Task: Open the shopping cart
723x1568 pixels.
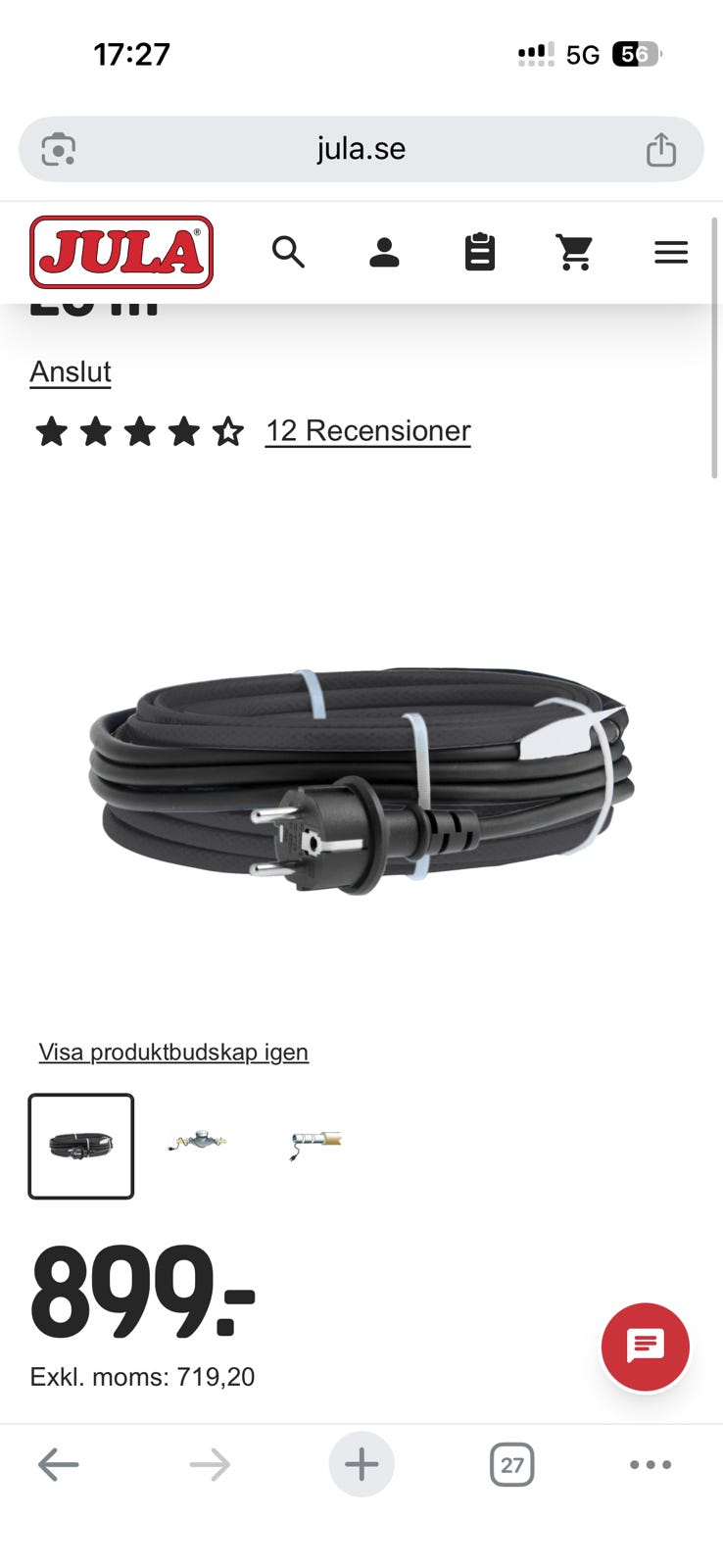Action: [x=574, y=252]
